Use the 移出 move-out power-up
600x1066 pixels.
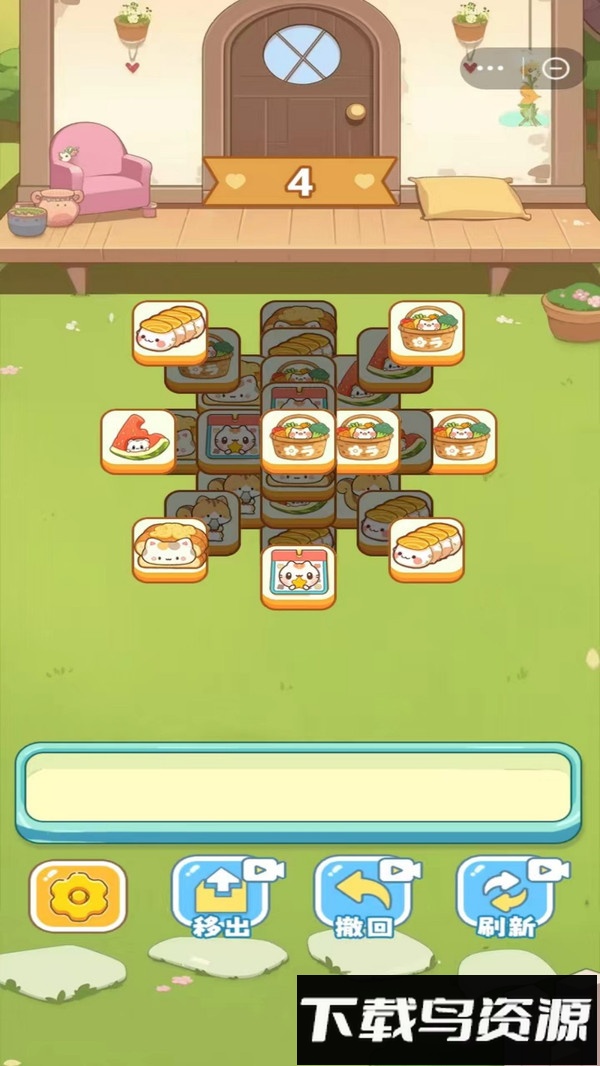click(x=222, y=895)
